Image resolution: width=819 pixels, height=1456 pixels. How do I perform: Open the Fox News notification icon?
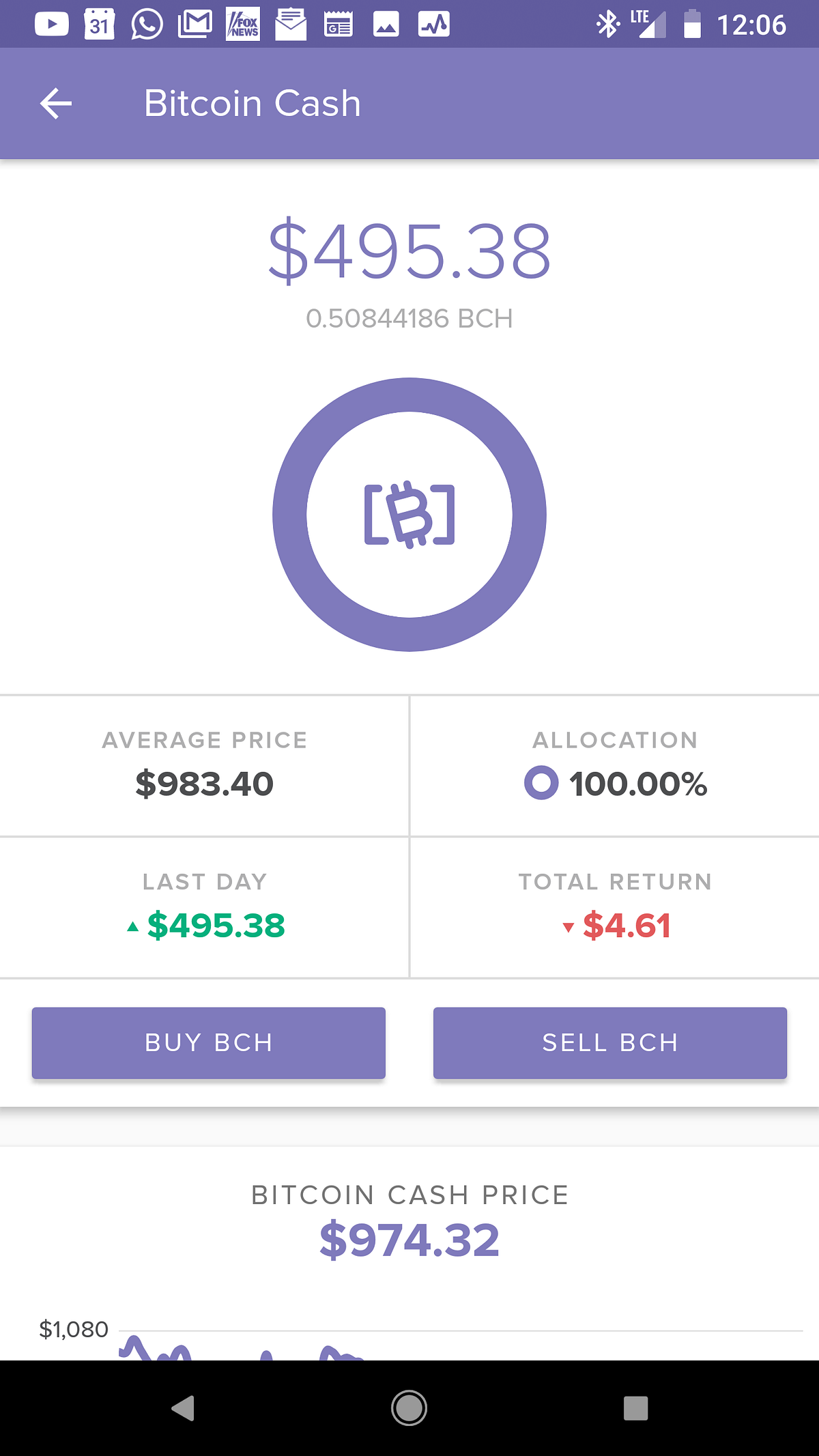[244, 25]
